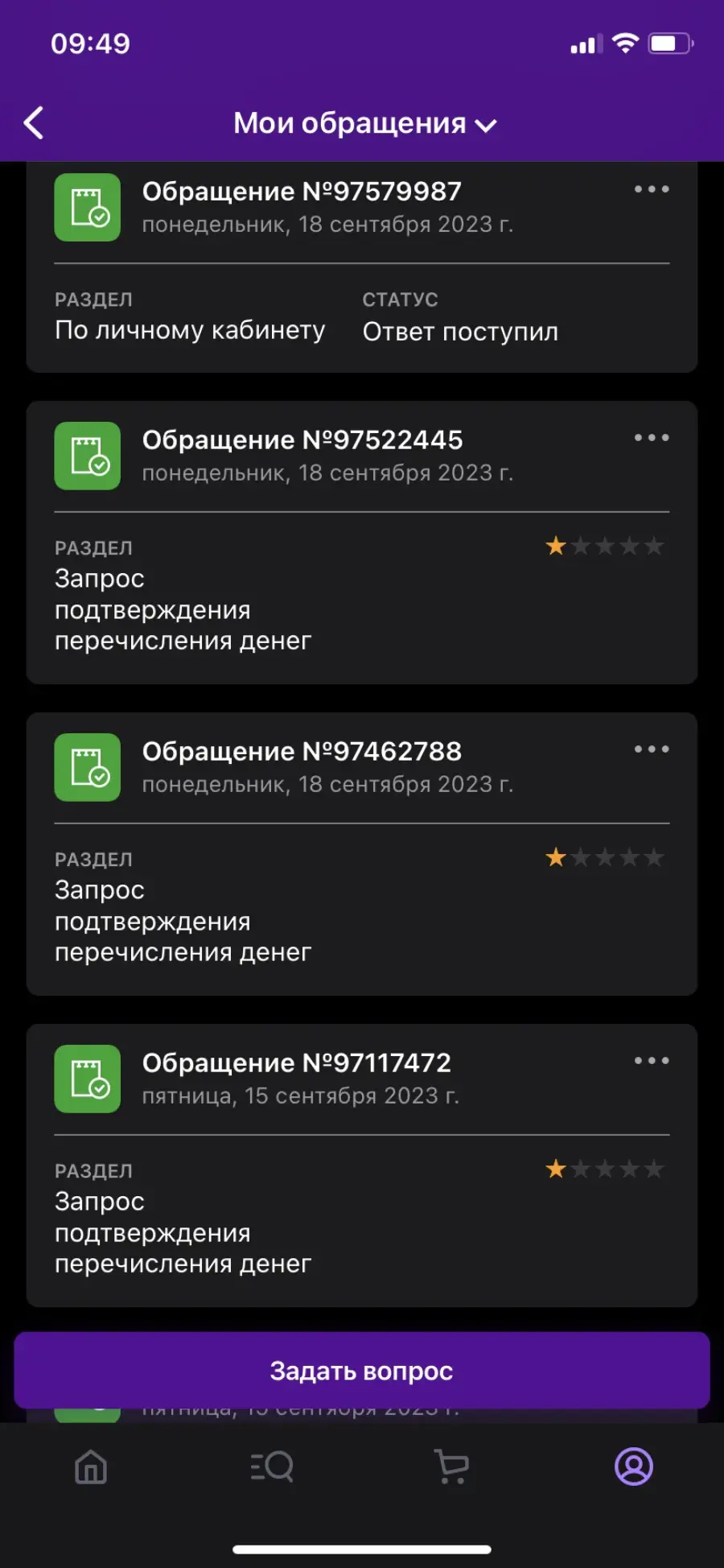Go to the shopping cart tab
Screen dimensions: 724x1568
(452, 1467)
